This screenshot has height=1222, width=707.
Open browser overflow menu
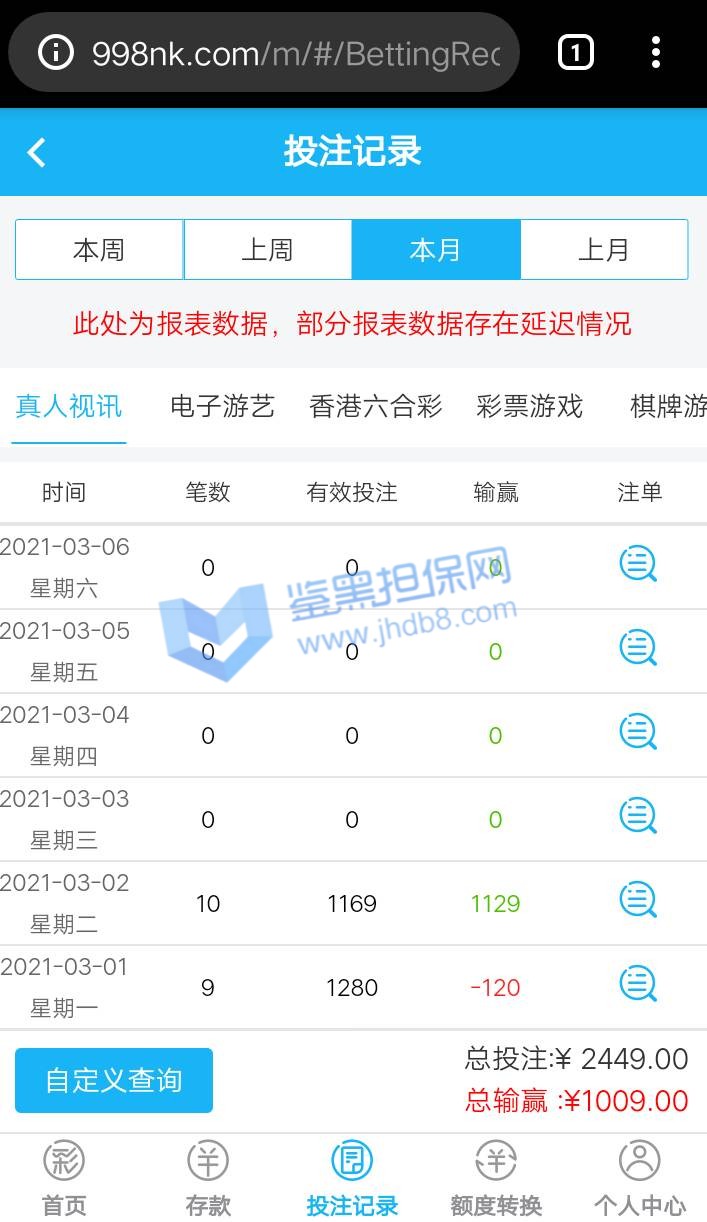pos(655,52)
